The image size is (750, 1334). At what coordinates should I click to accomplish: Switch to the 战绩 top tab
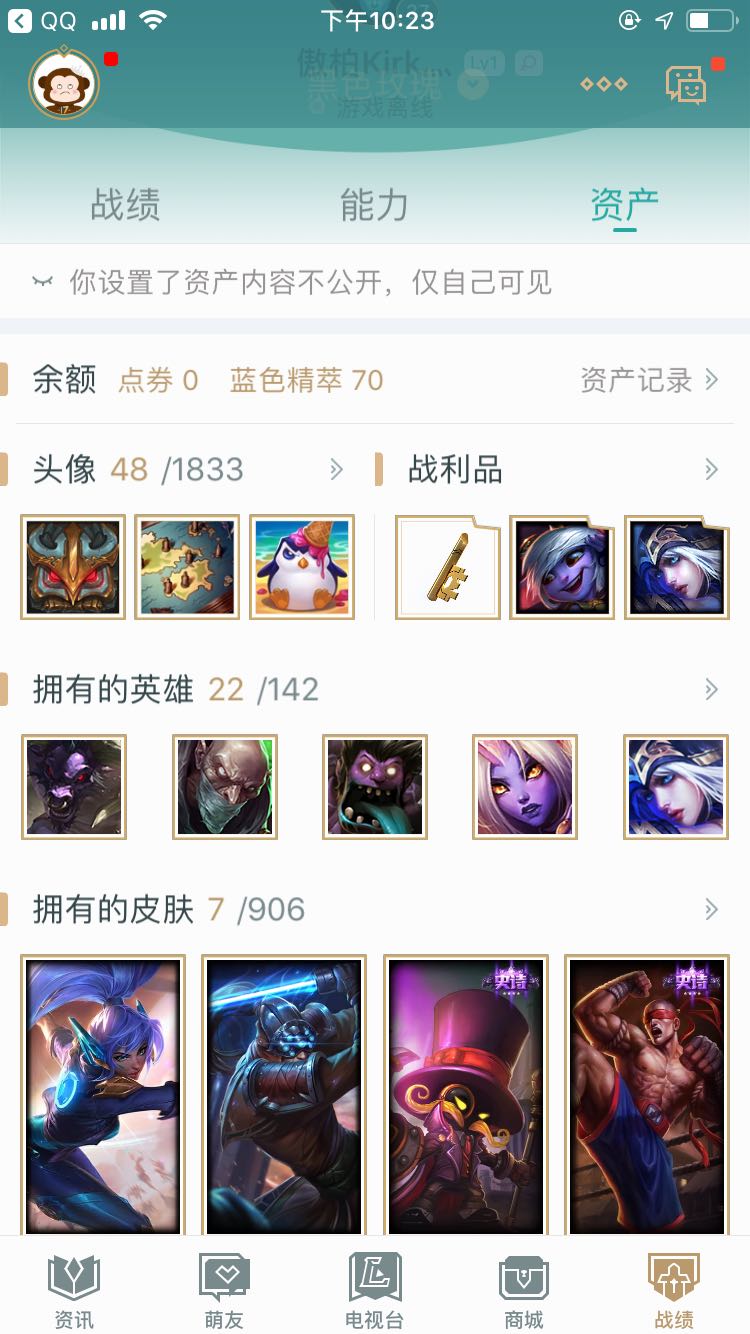[x=125, y=205]
